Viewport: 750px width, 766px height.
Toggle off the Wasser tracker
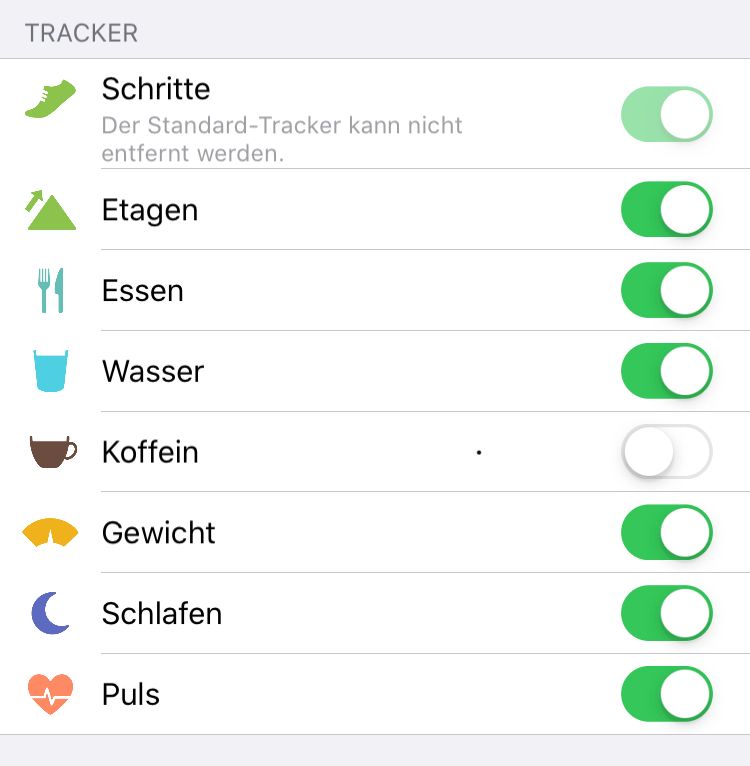[666, 372]
